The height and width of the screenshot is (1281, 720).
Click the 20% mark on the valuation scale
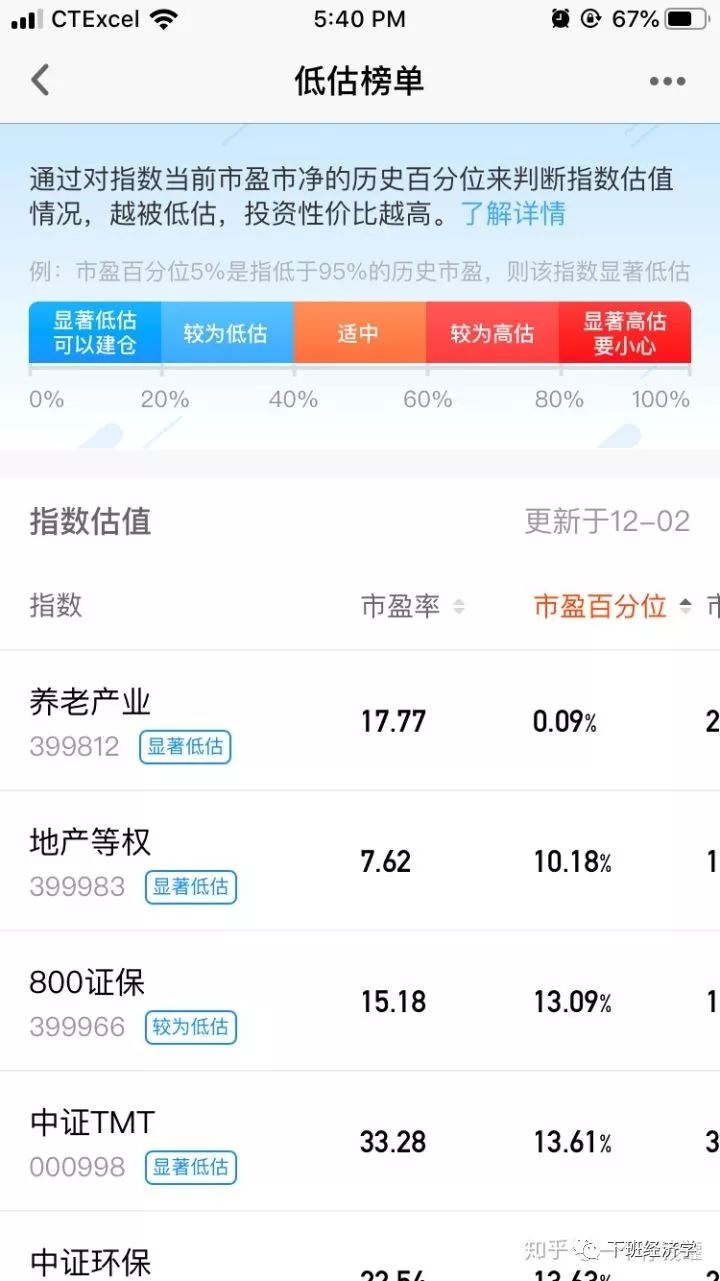(164, 398)
